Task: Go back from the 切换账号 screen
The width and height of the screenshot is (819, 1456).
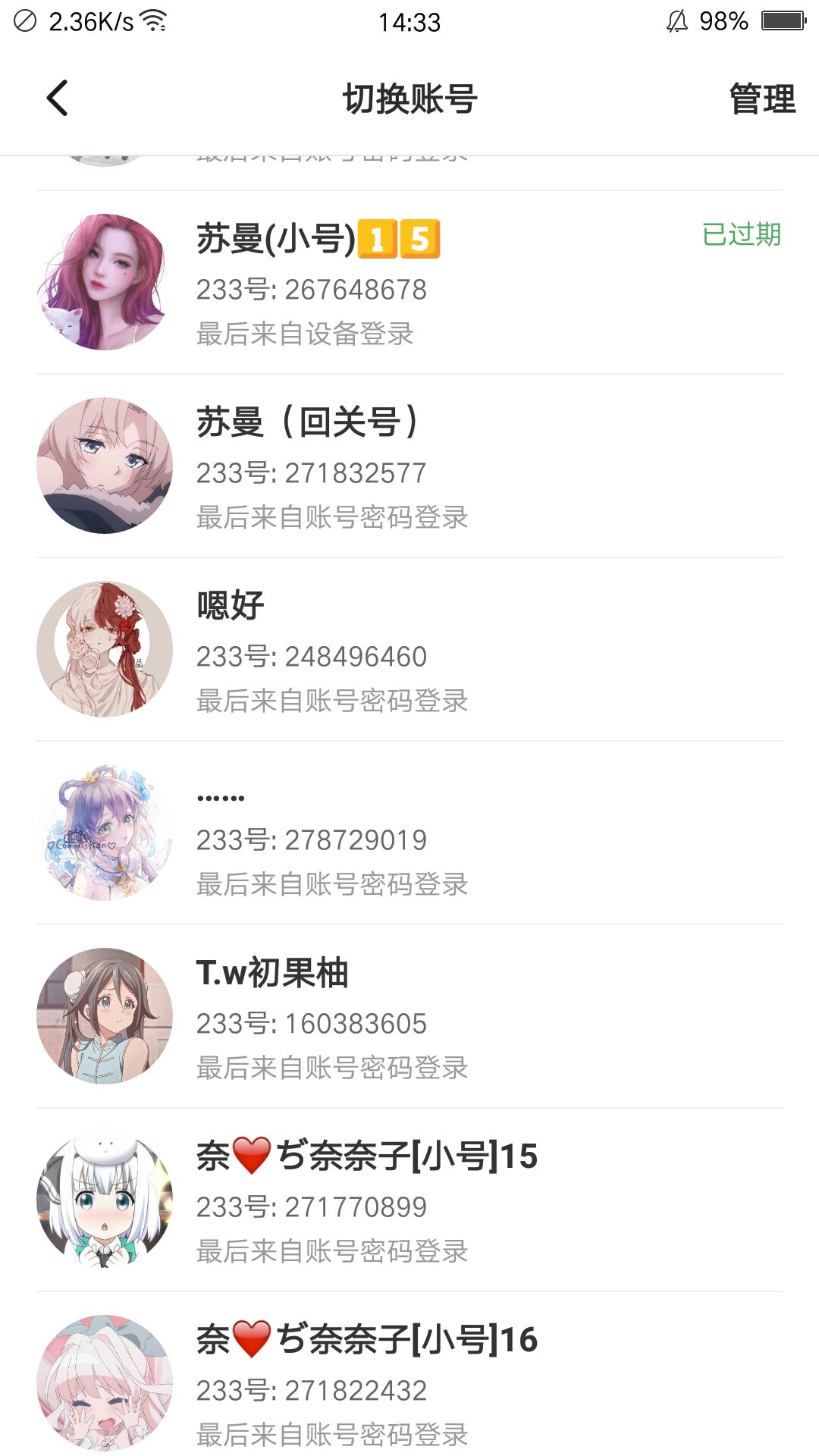Action: coord(58,99)
